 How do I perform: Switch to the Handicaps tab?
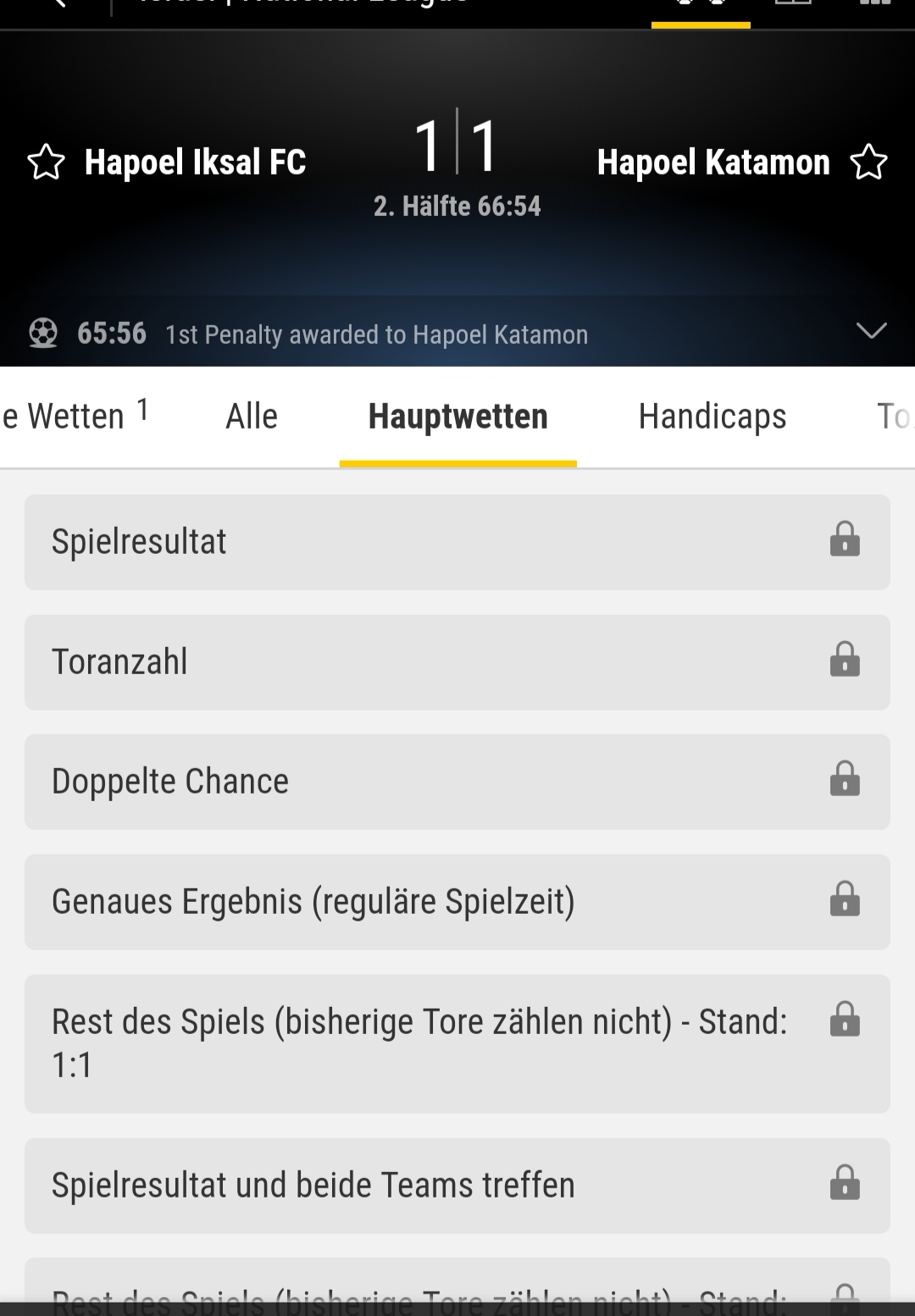point(712,417)
